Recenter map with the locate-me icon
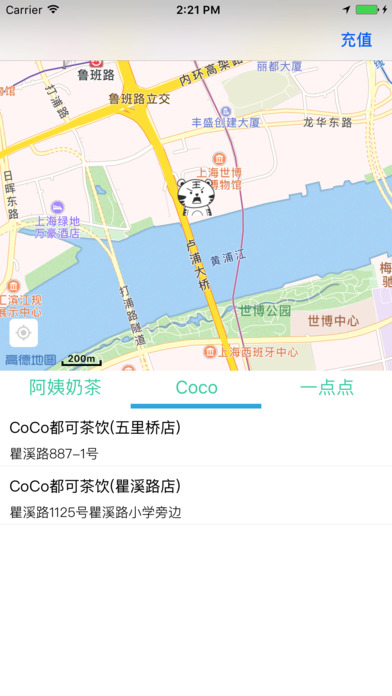 click(x=24, y=332)
